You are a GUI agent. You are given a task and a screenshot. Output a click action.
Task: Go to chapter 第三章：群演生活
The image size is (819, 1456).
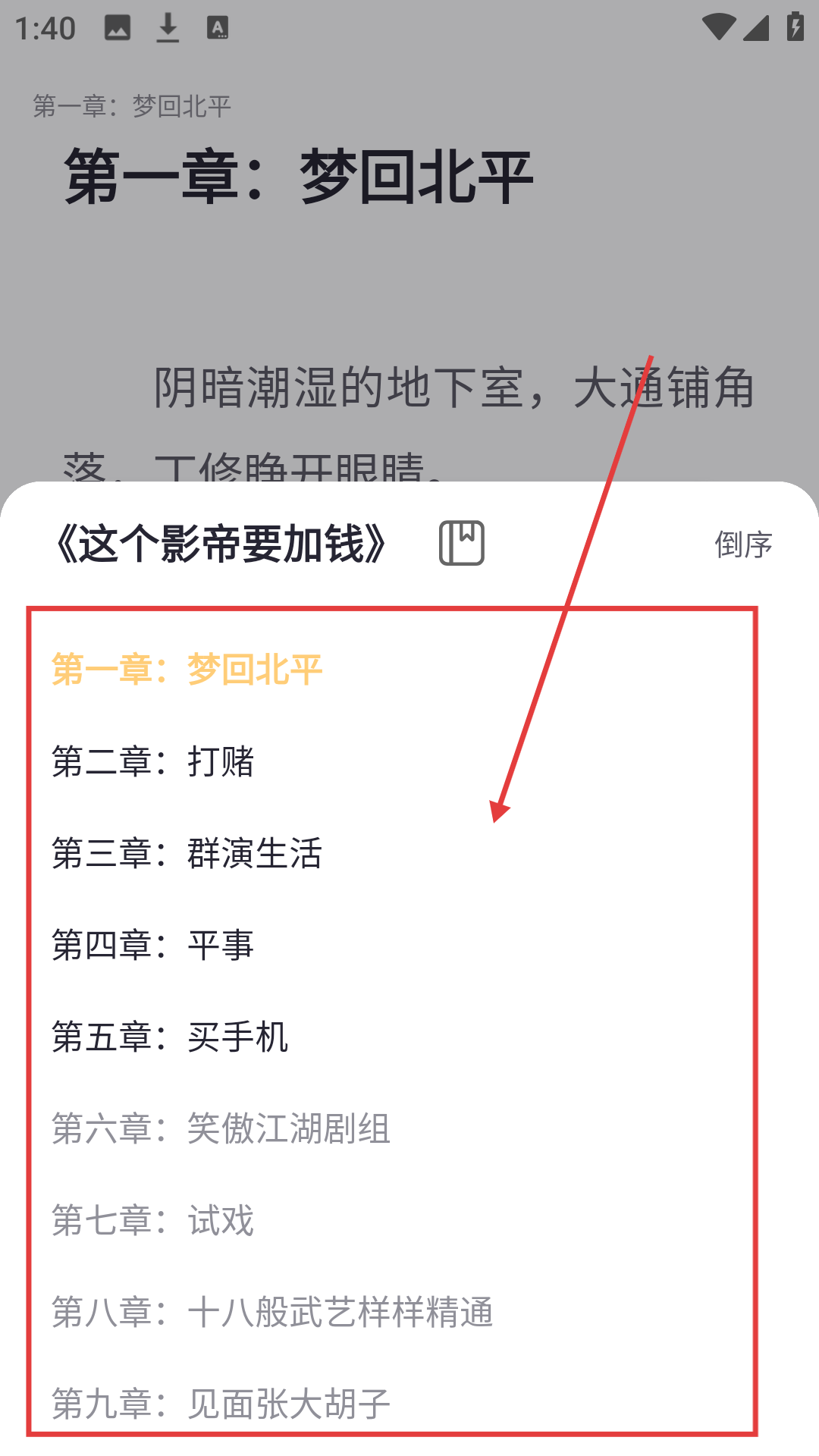click(187, 853)
